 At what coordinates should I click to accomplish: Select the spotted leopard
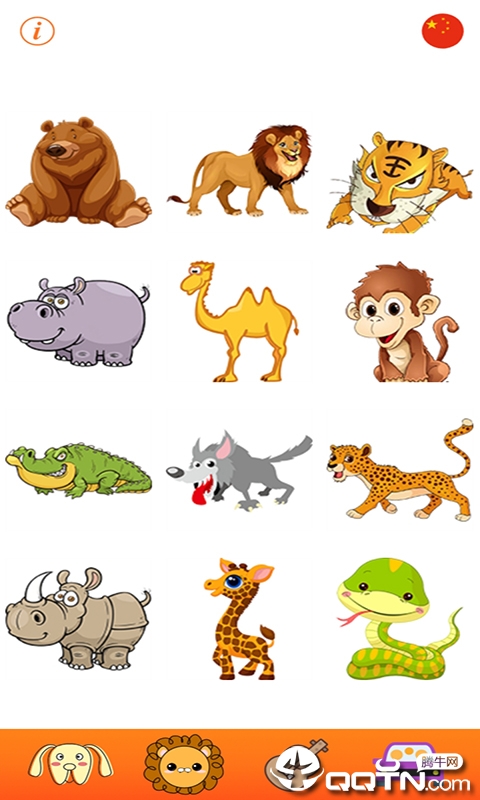400,470
